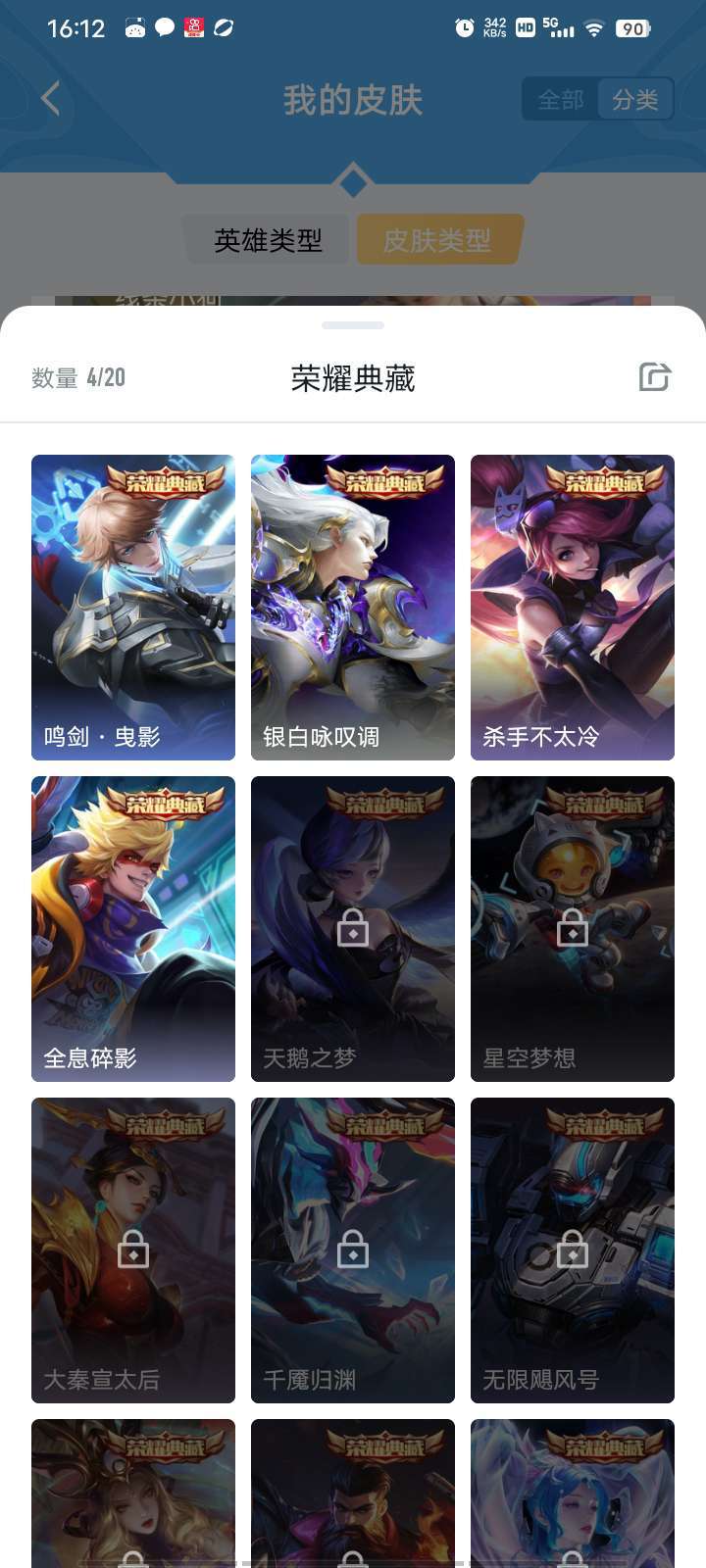This screenshot has width=706, height=1568.
Task: Tap the back arrow to leave 我的皮肤
Action: (x=48, y=99)
